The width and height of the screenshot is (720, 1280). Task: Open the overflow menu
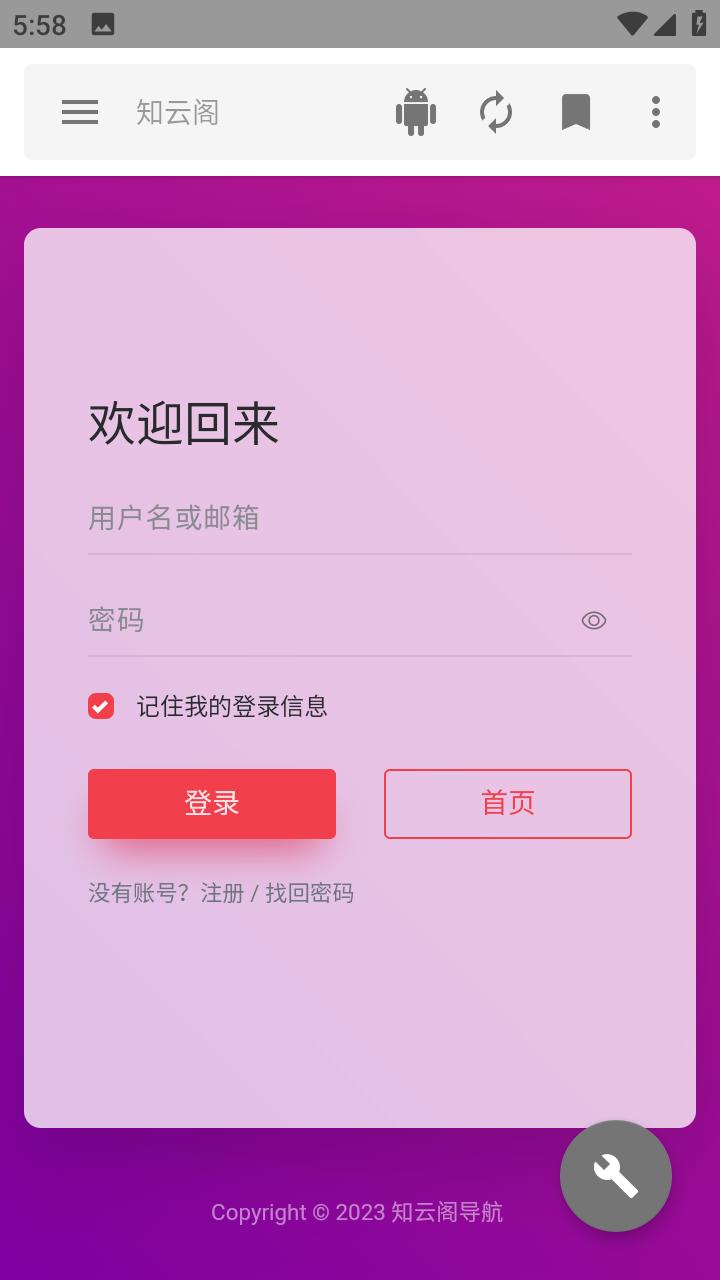point(656,112)
